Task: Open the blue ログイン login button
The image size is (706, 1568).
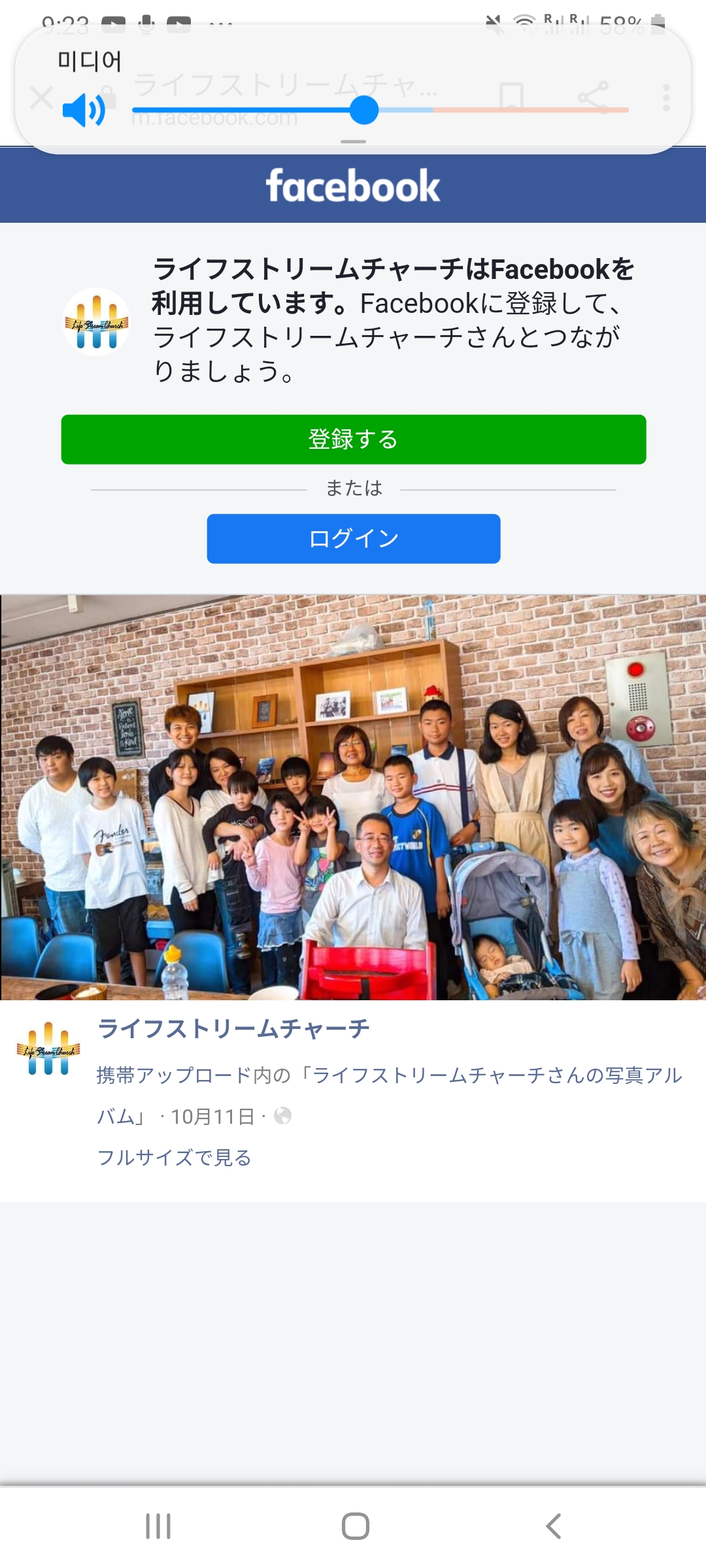Action: 353,539
